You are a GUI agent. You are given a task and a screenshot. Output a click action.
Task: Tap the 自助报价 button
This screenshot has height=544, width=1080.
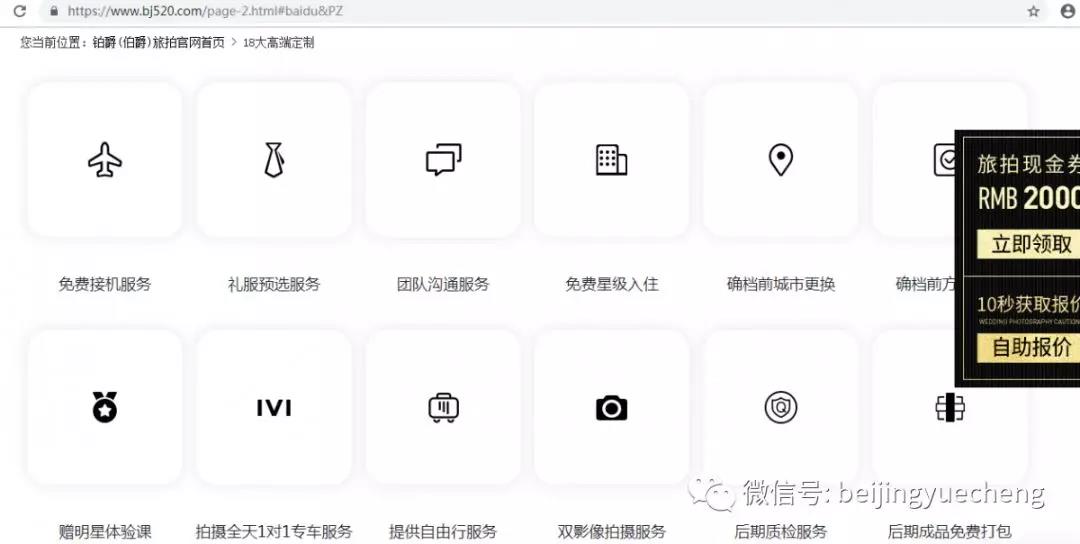(x=1030, y=347)
